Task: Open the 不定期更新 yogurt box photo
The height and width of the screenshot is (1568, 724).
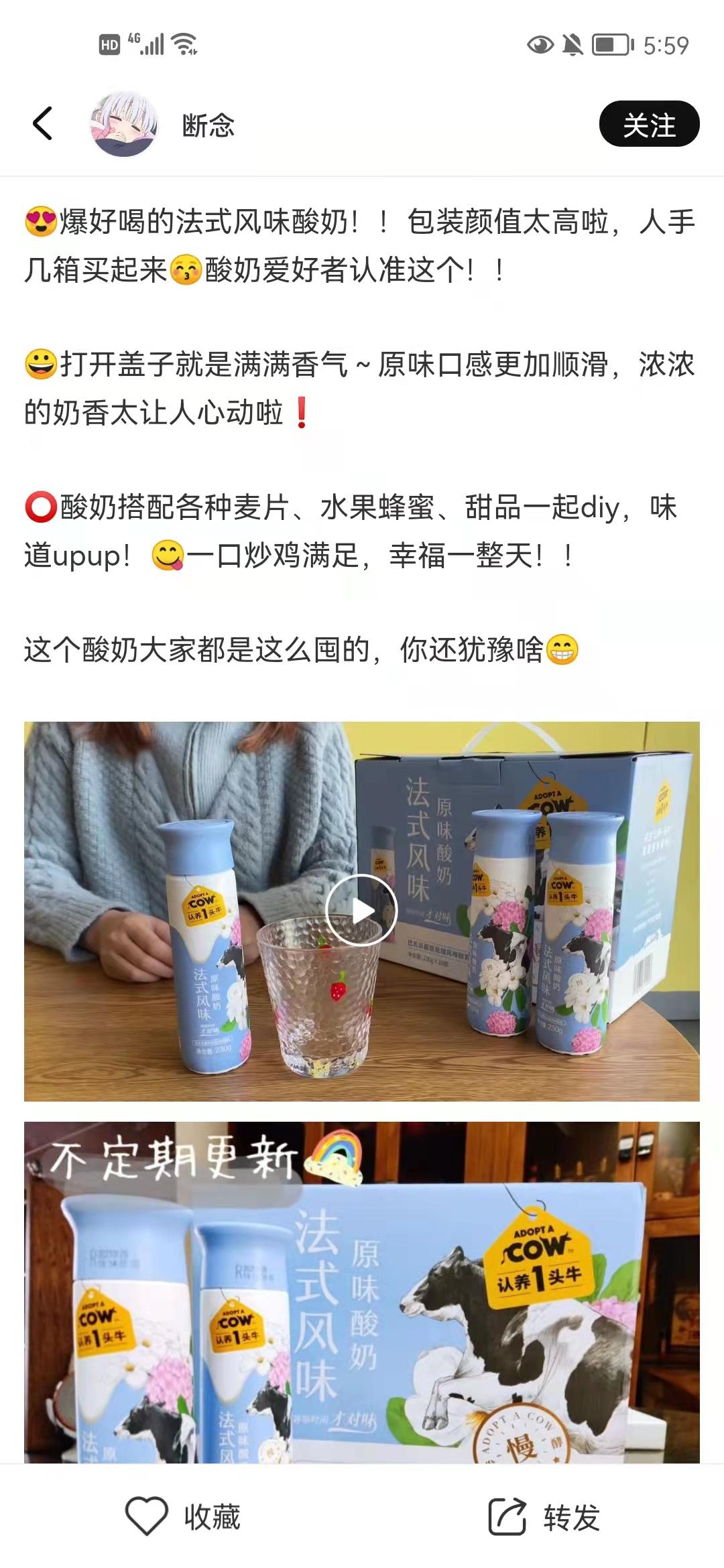Action: pyautogui.click(x=362, y=1293)
